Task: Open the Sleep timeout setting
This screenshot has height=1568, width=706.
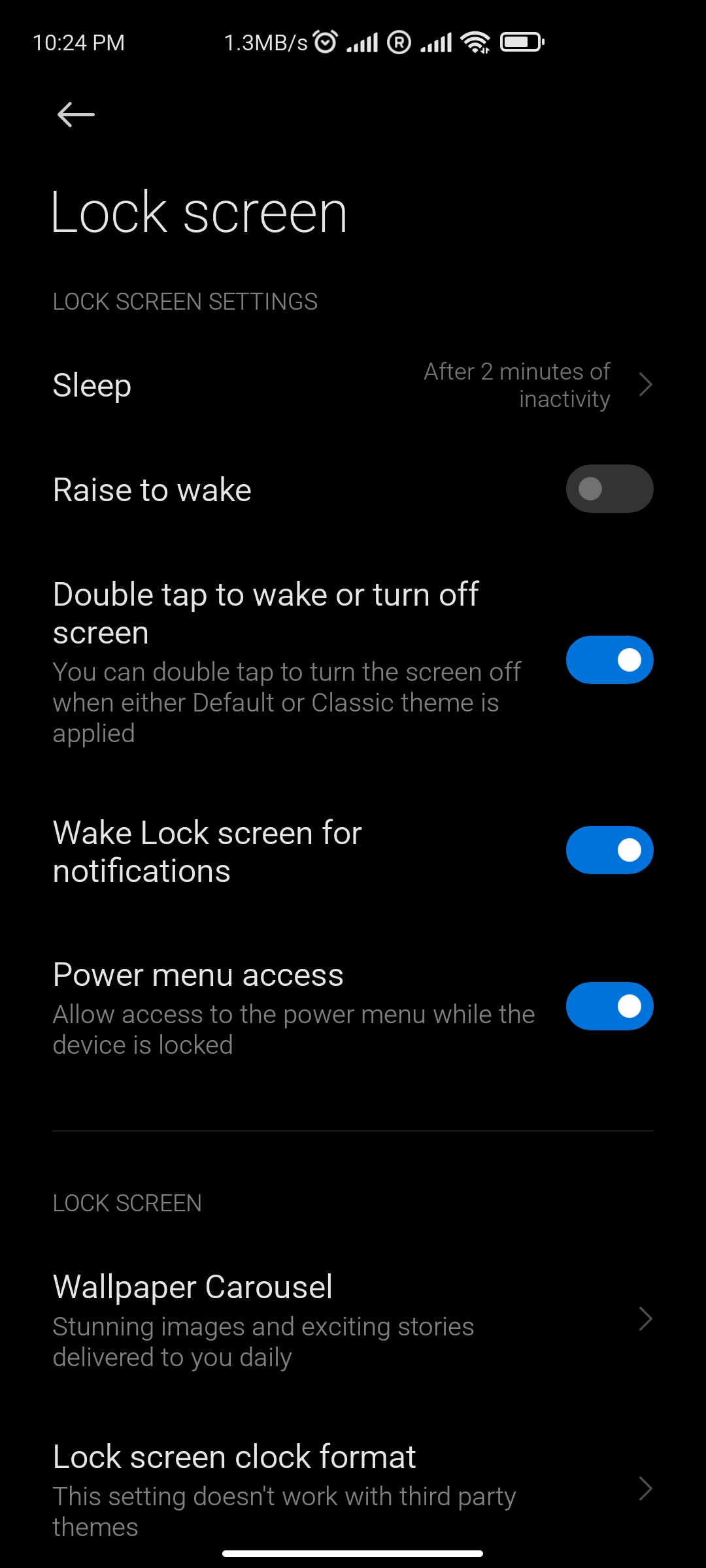Action: tap(353, 385)
